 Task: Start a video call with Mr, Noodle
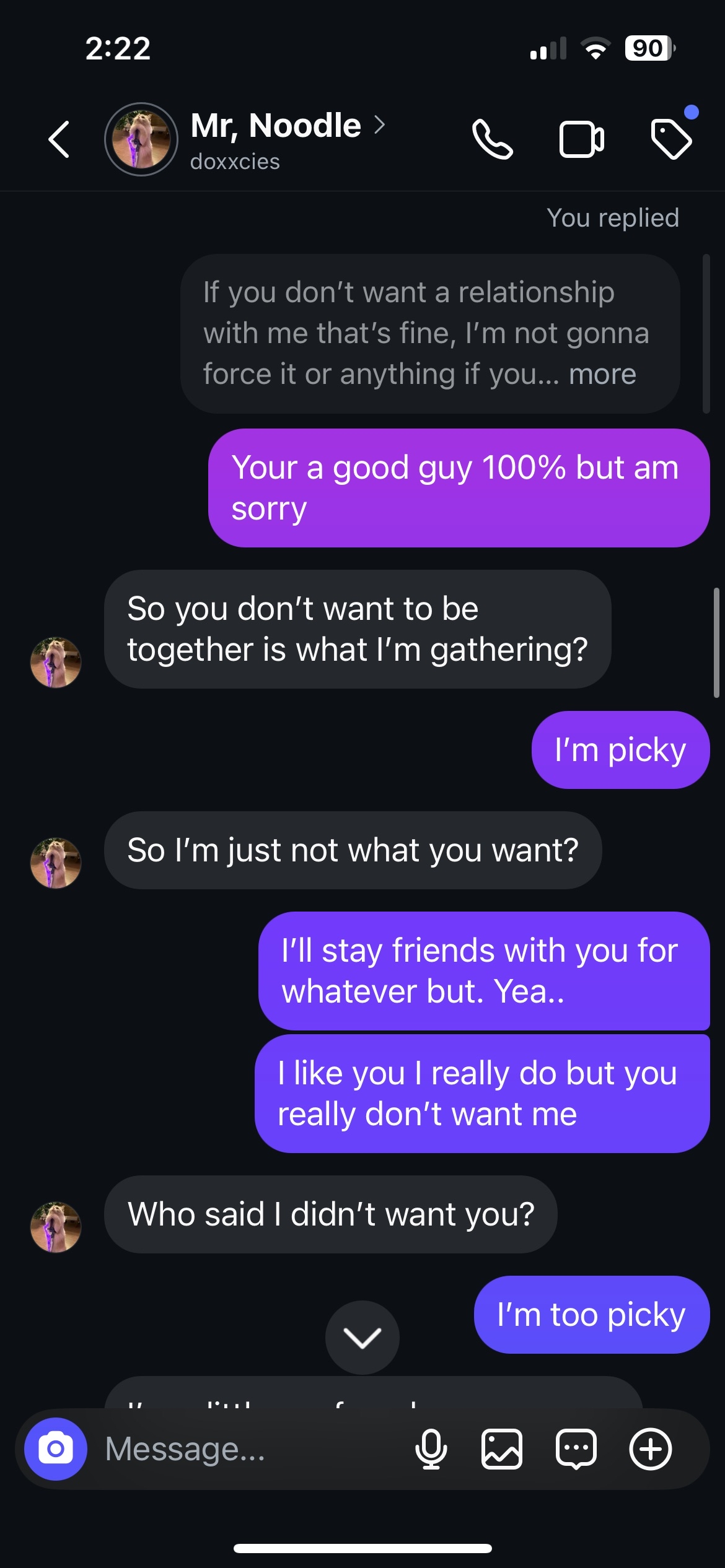pyautogui.click(x=581, y=139)
